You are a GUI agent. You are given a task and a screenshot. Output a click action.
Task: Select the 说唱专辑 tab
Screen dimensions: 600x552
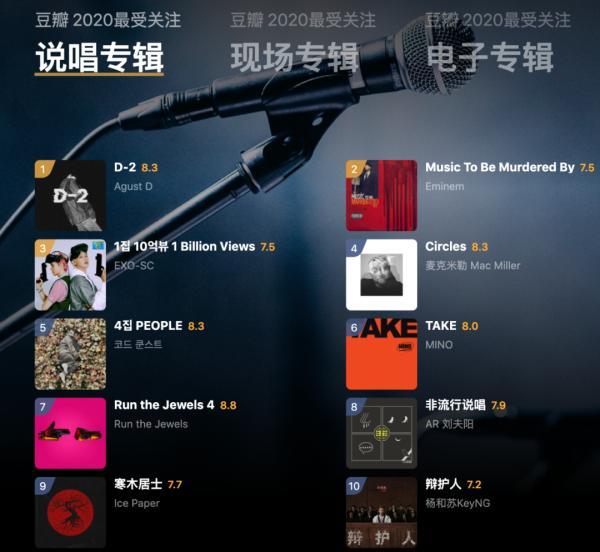(x=100, y=57)
